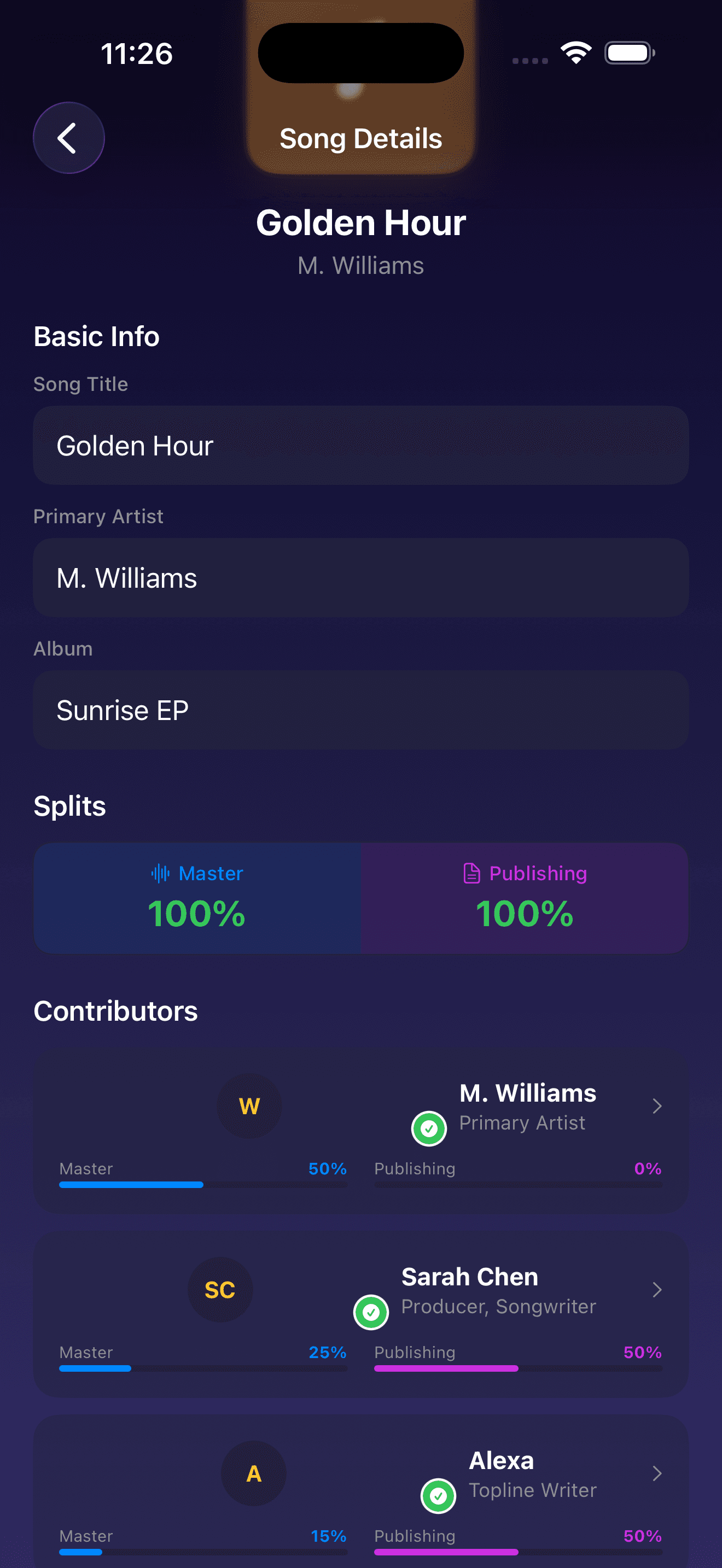Tap the Sunrise EP album field
Viewport: 722px width, 1568px height.
click(360, 710)
